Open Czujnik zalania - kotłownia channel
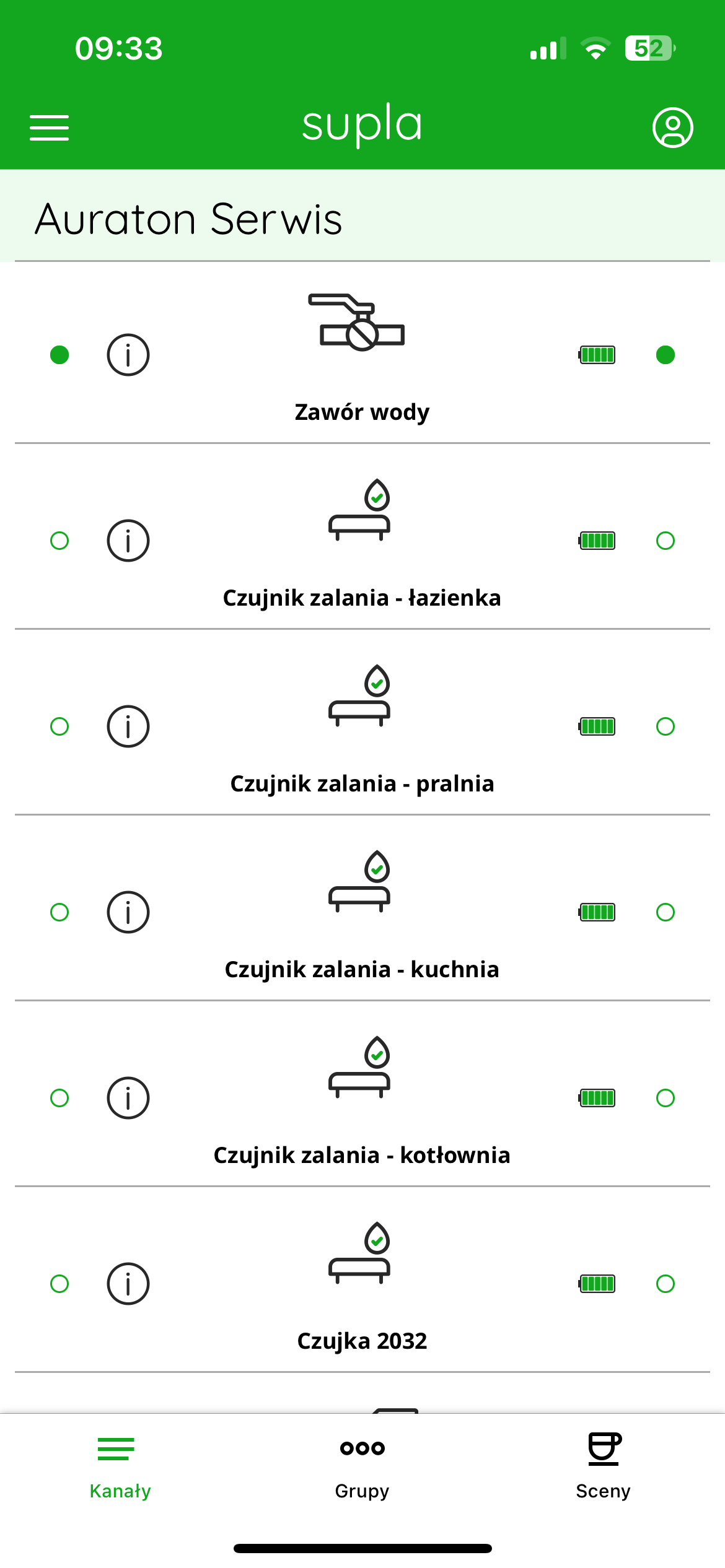 [362, 1094]
